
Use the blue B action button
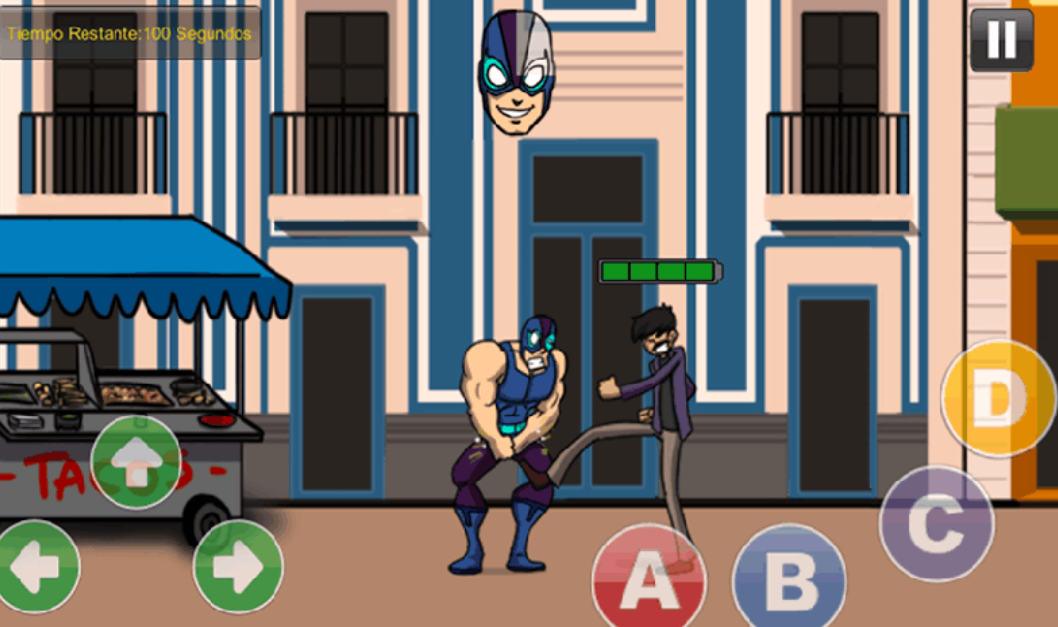[789, 580]
